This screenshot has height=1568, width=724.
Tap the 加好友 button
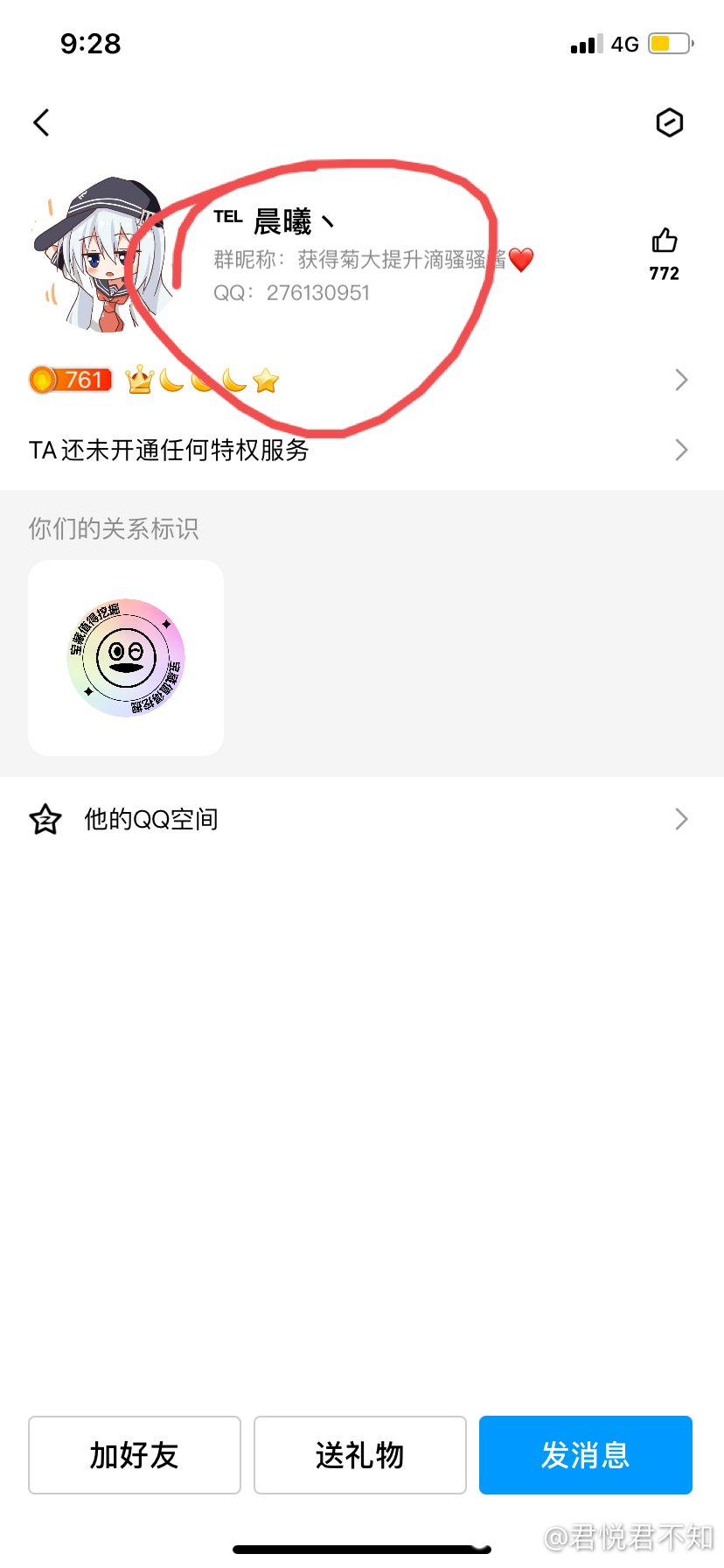click(134, 1455)
